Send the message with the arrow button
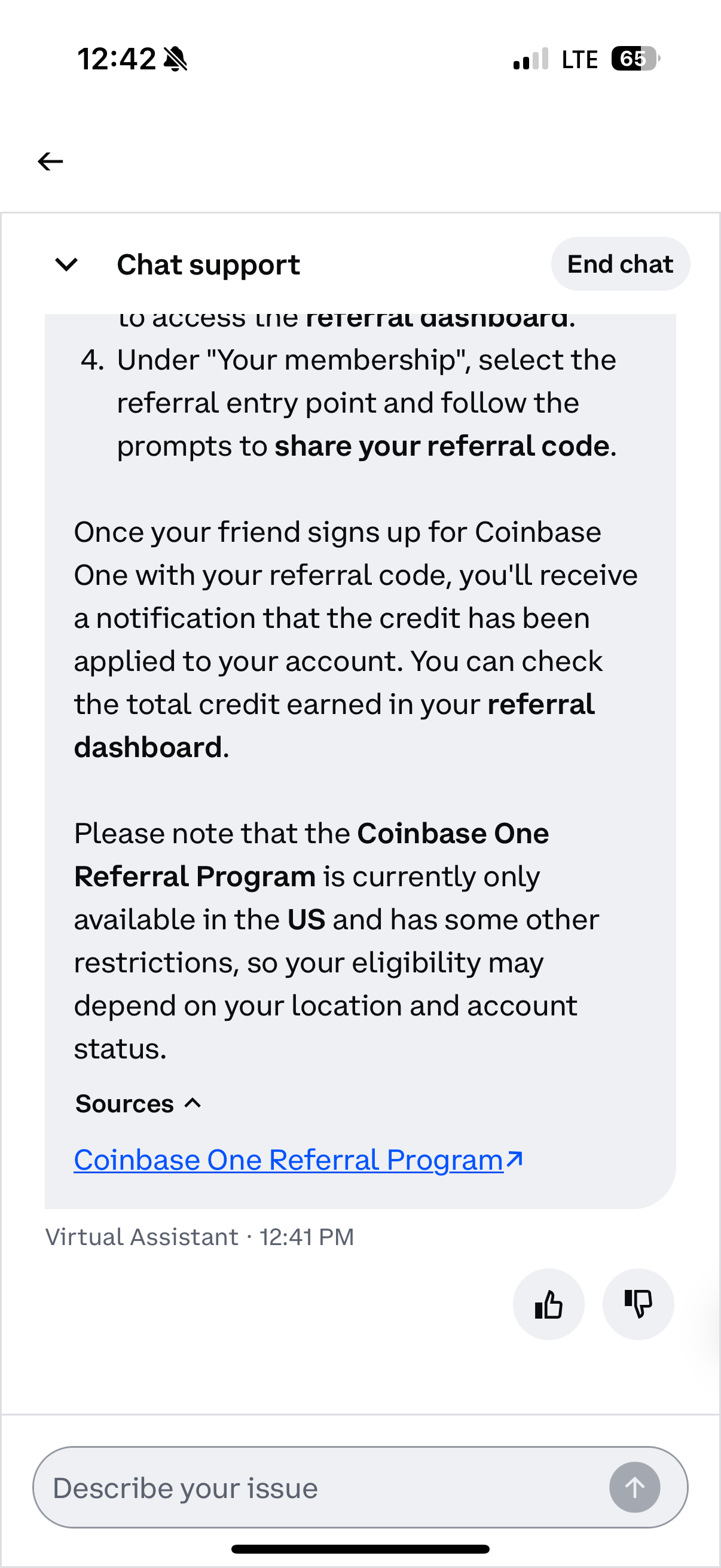The image size is (721, 1568). 634,1487
